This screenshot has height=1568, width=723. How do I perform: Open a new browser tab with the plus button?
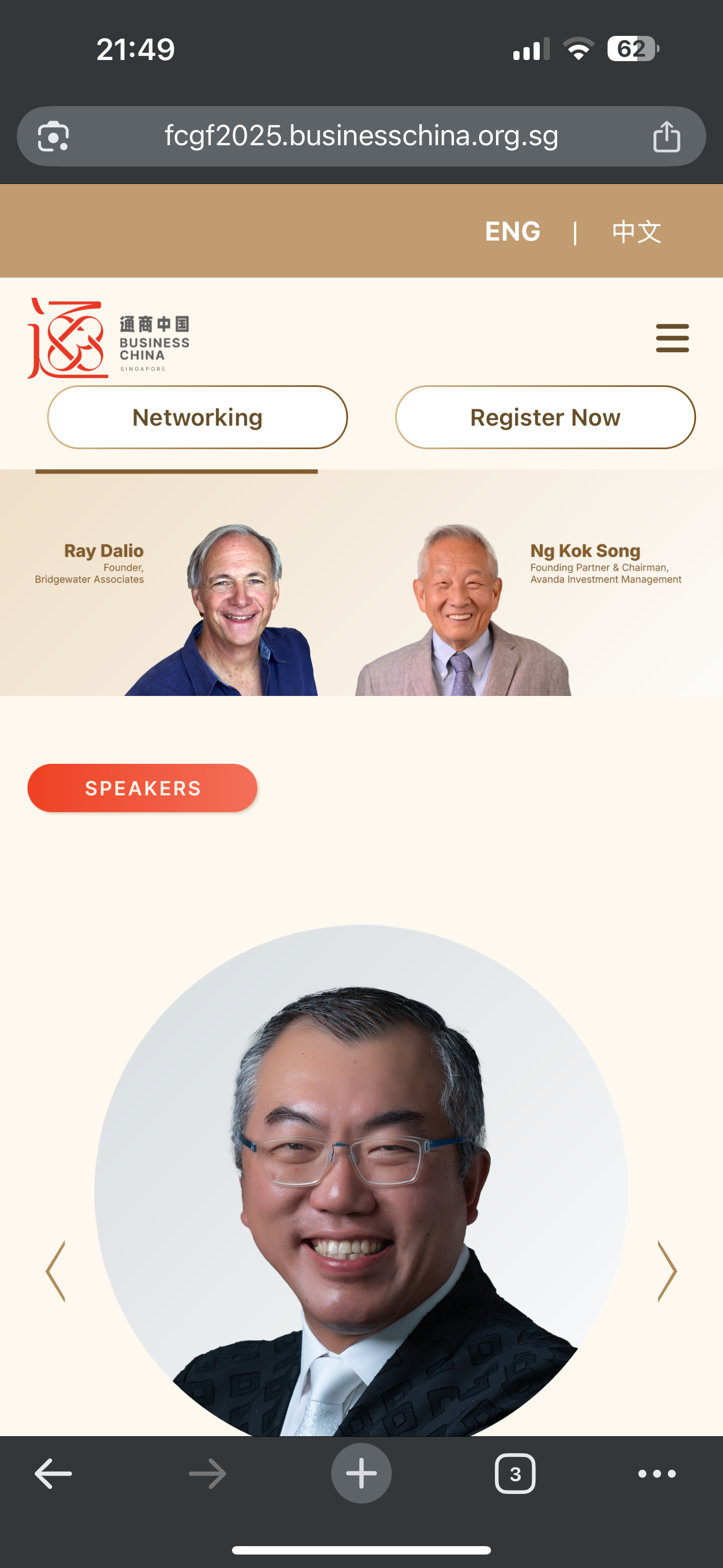pos(361,1474)
